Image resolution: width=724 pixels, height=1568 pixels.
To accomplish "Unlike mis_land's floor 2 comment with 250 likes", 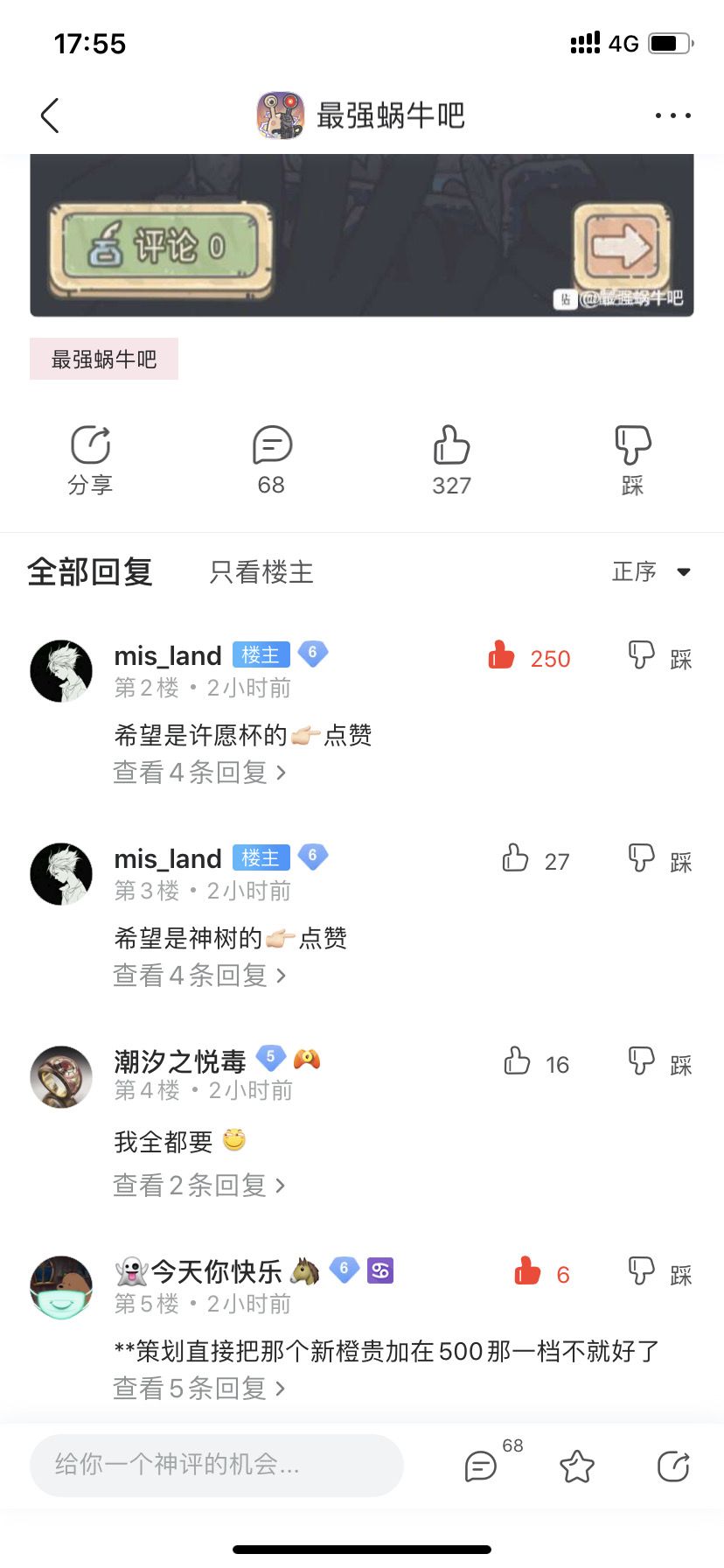I will pyautogui.click(x=529, y=657).
